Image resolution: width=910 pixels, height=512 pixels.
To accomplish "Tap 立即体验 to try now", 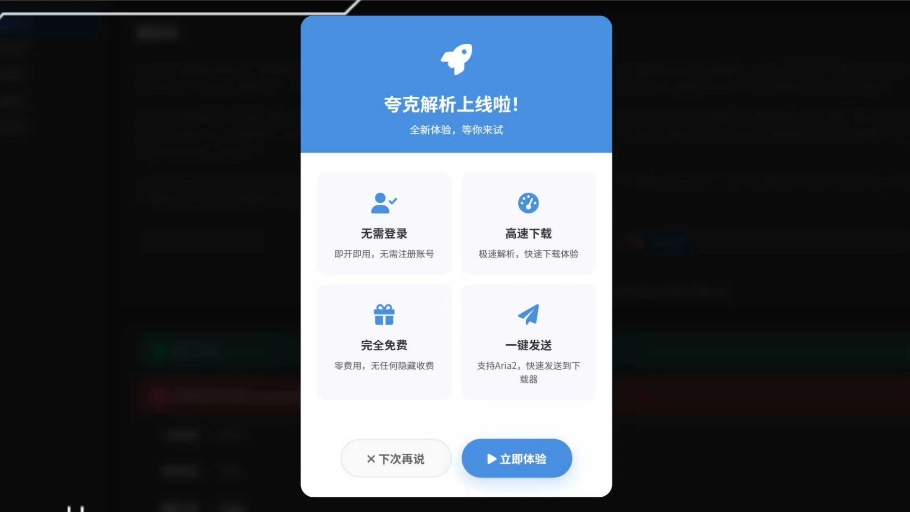I will (517, 459).
